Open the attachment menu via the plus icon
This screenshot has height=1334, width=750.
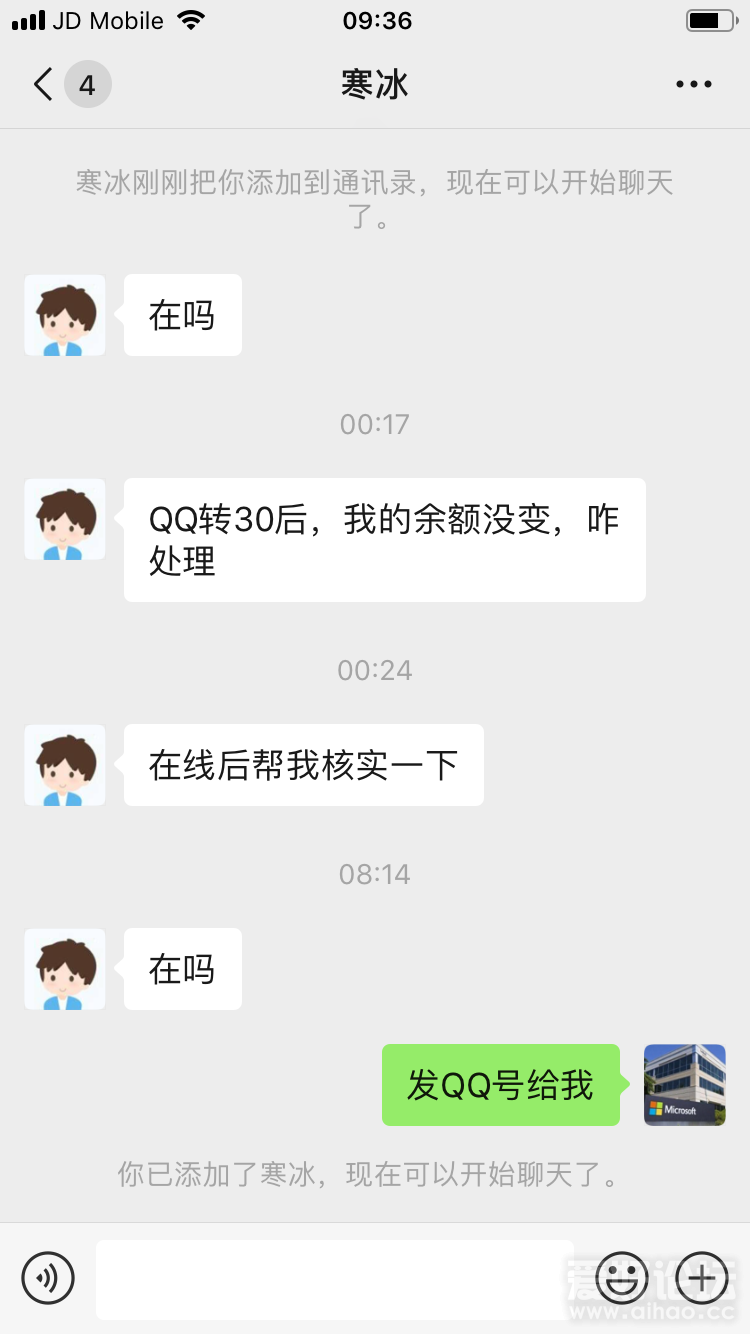tap(702, 1278)
